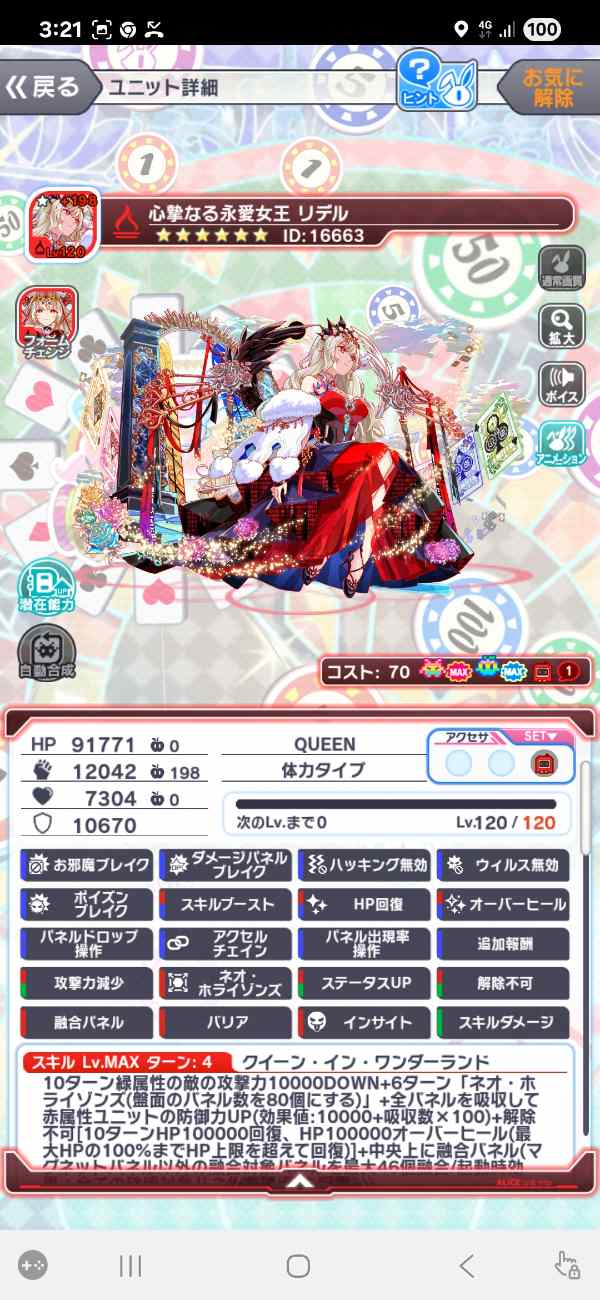600x1300 pixels.
Task: Play the unit's ボイス voice
Action: [561, 385]
